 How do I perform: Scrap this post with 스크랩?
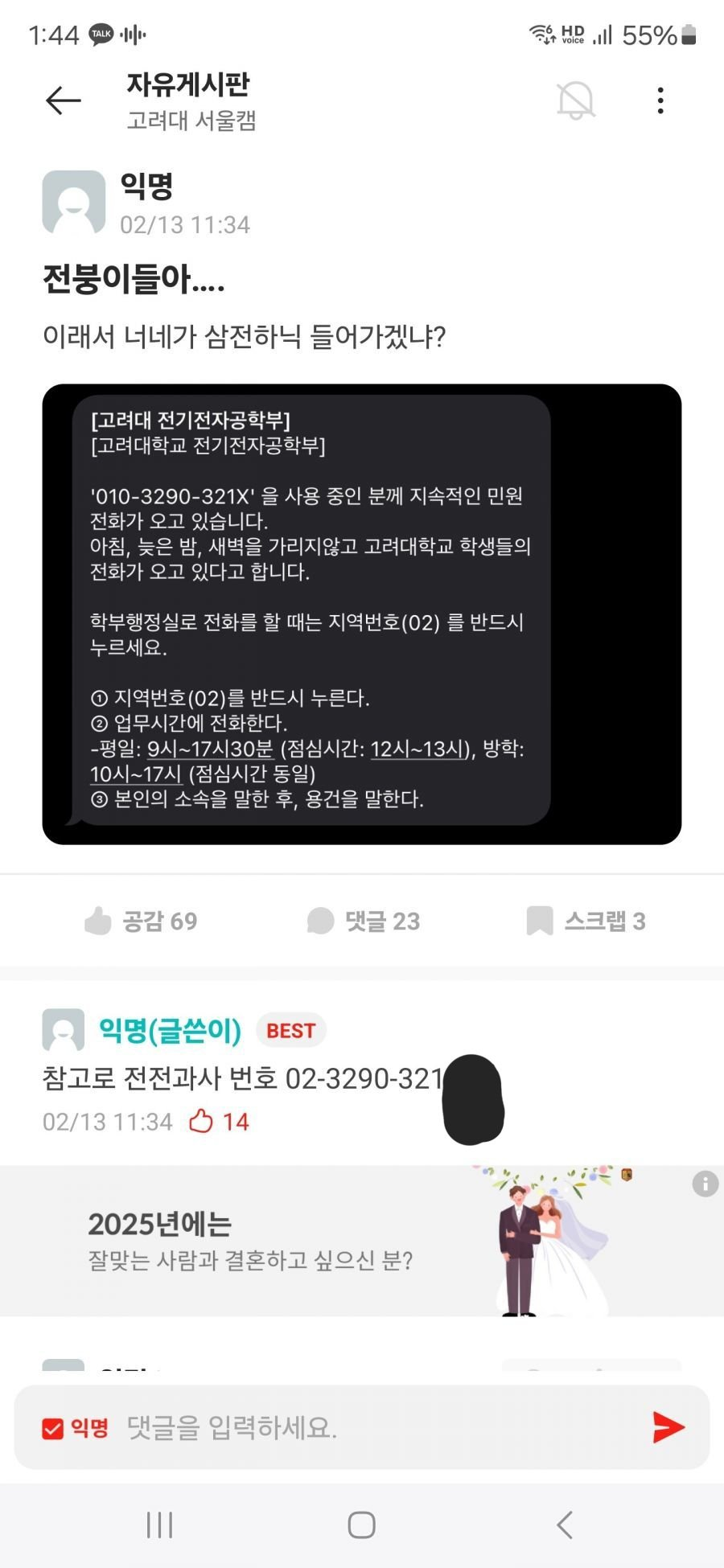pyautogui.click(x=586, y=921)
